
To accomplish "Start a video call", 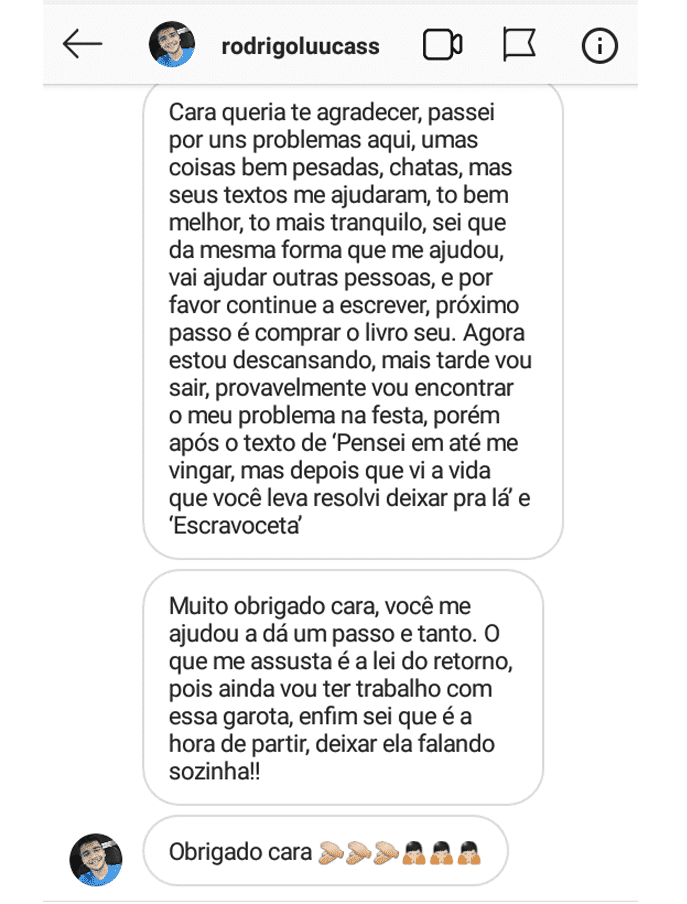I will tap(442, 45).
